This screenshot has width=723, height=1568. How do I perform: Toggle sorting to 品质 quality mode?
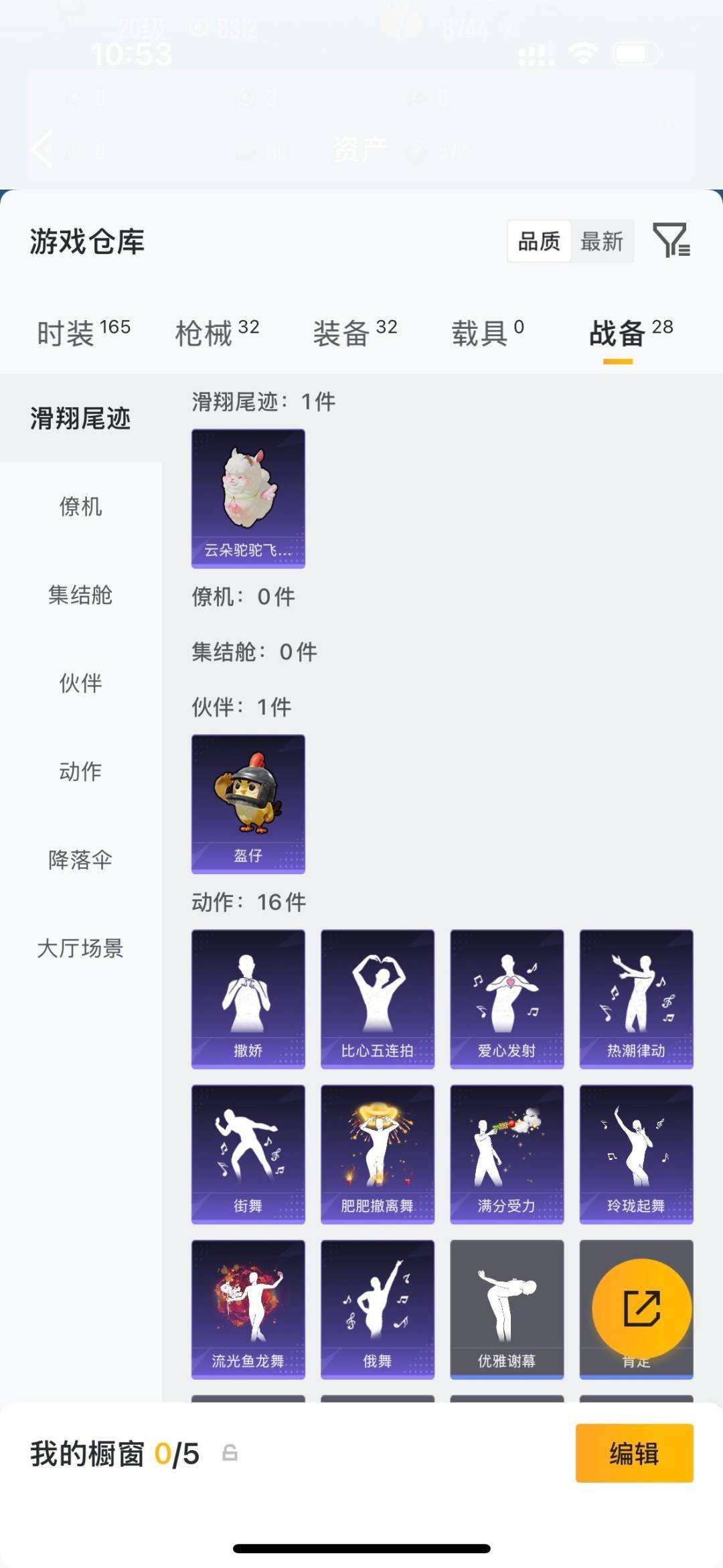540,242
